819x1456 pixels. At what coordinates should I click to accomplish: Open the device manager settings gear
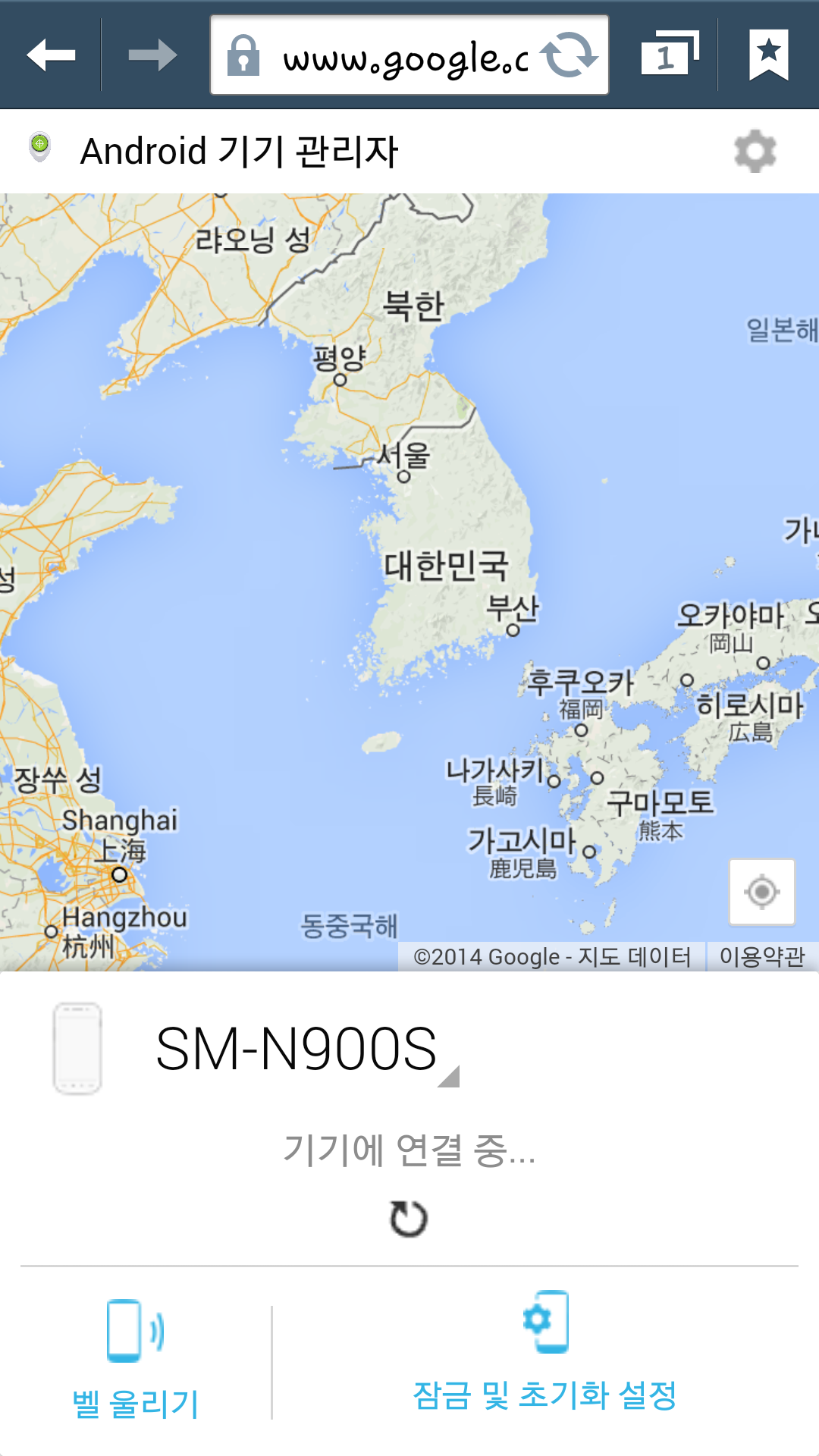coord(755,152)
